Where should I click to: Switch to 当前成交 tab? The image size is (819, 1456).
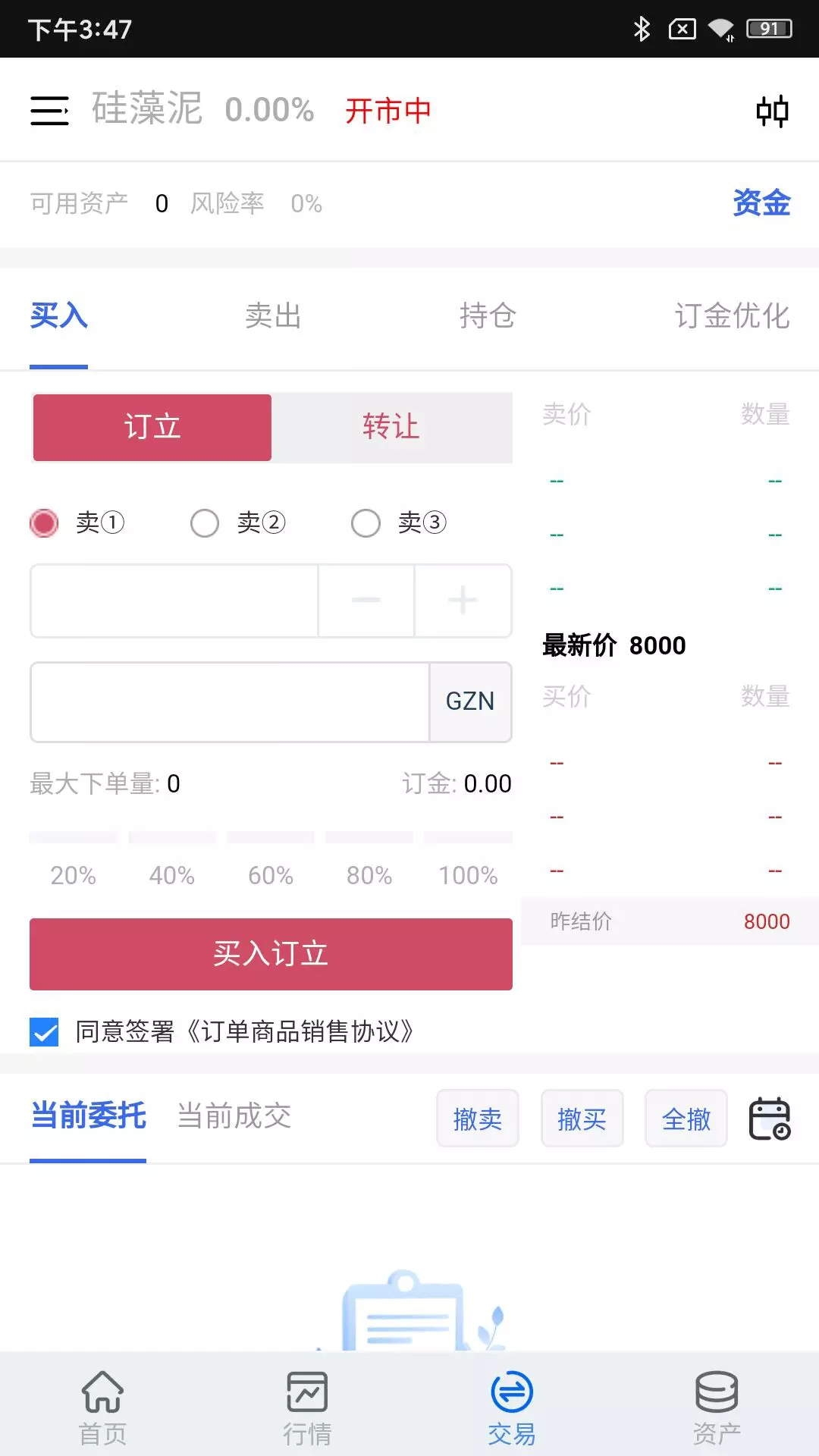[x=234, y=1116]
